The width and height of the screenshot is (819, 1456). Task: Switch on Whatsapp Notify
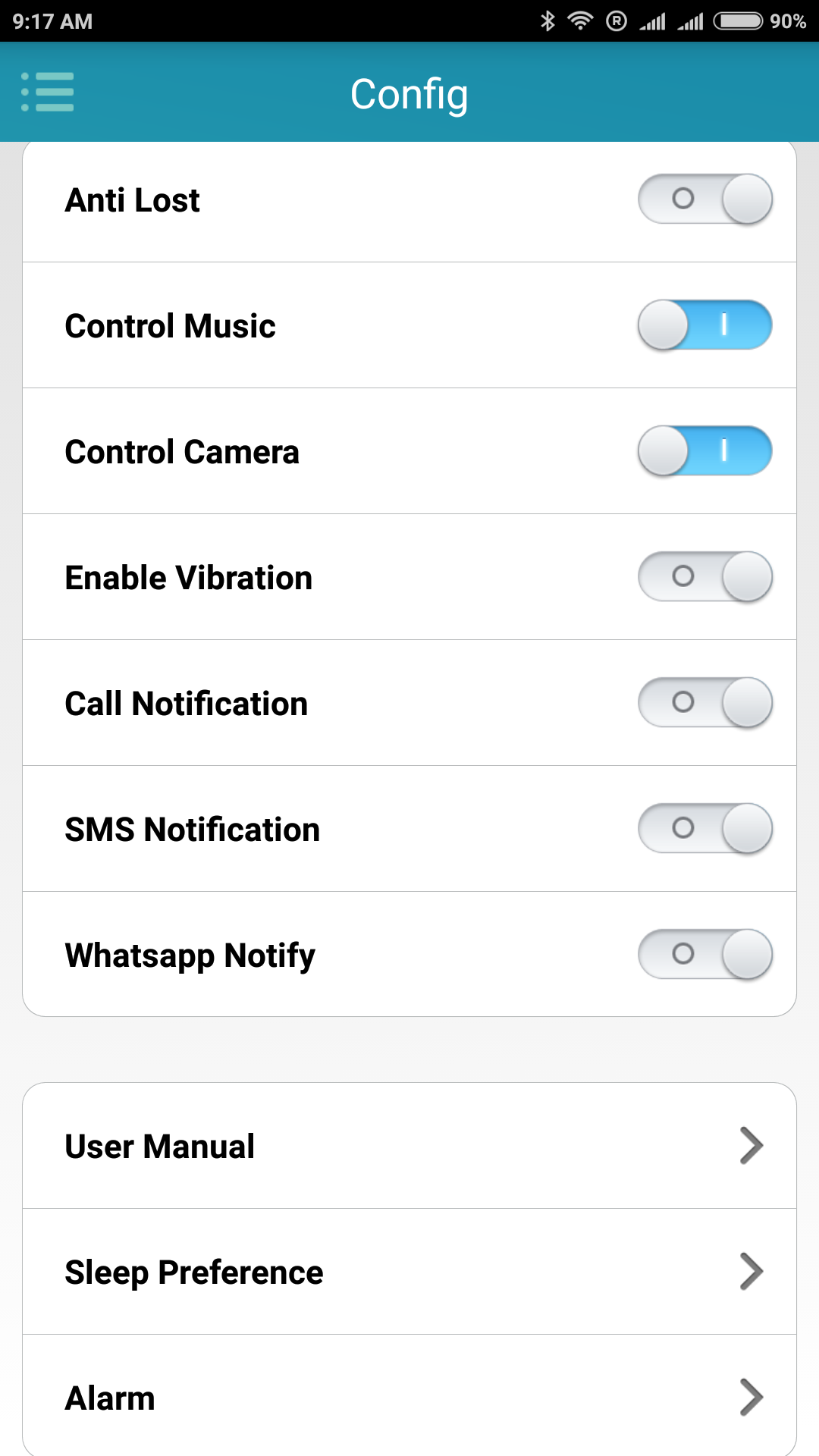[704, 955]
